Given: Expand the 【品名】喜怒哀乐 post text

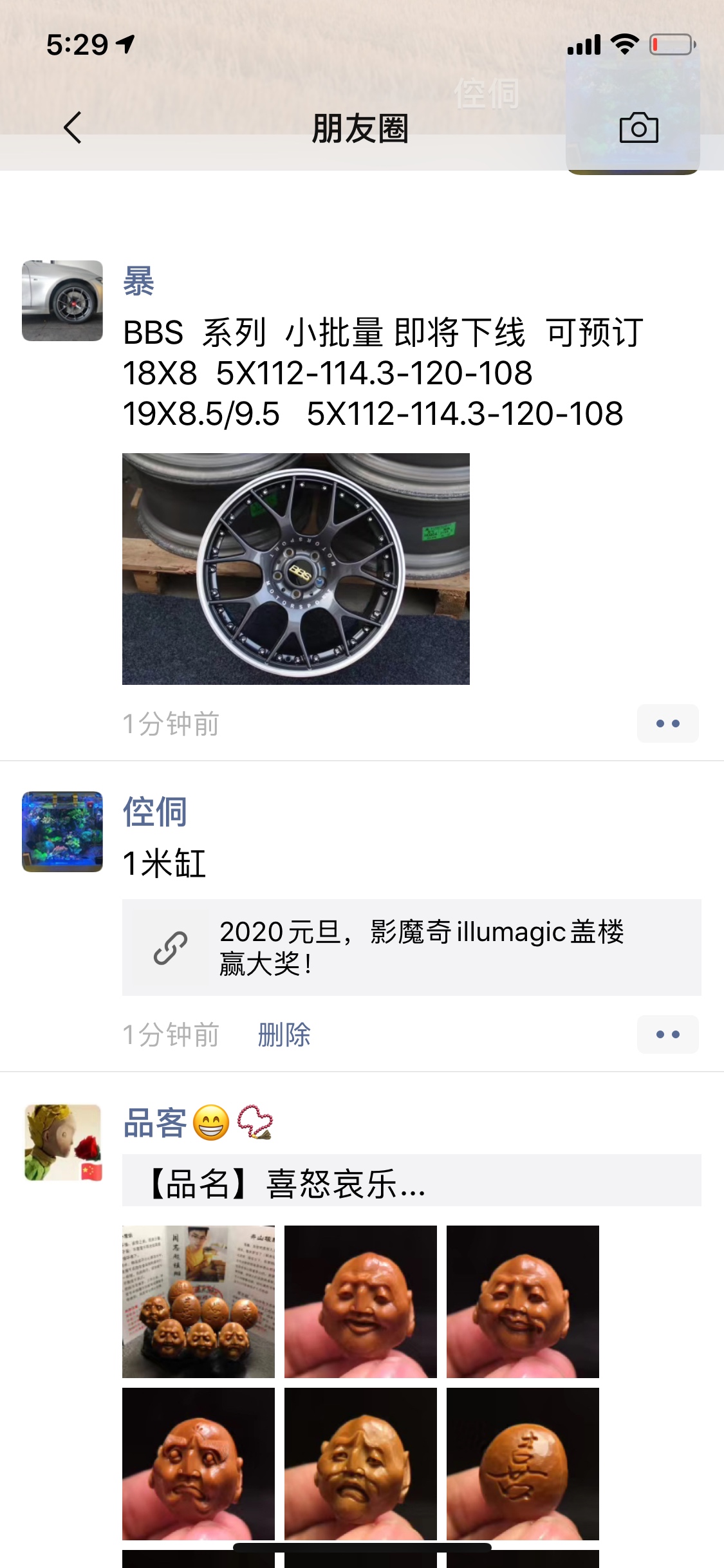Looking at the screenshot, I should point(412,1181).
